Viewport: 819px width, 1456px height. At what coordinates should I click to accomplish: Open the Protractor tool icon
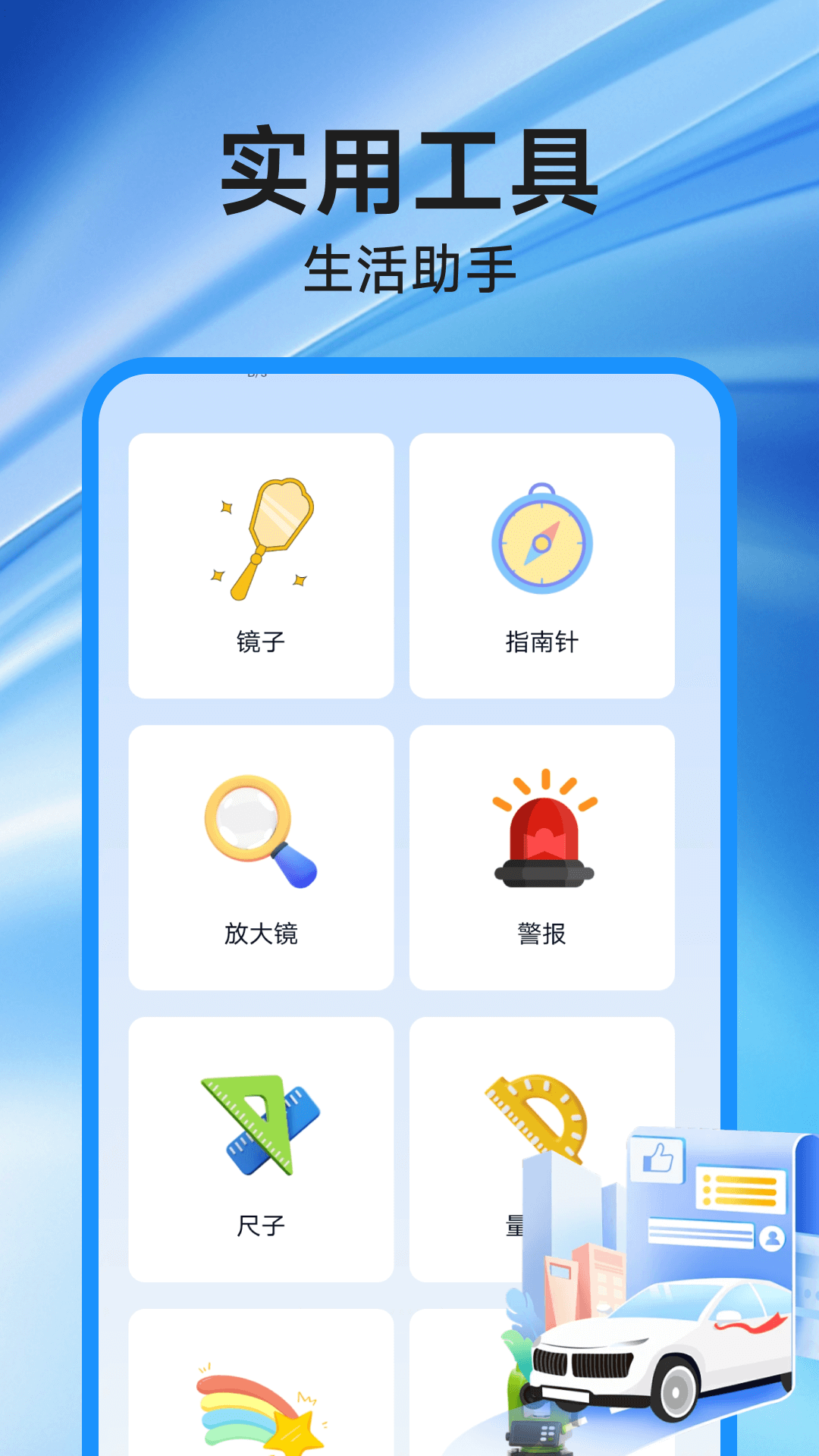(535, 1115)
